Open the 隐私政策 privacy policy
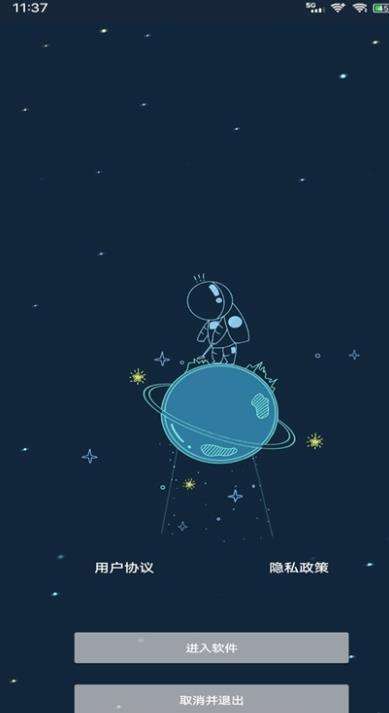389x713 pixels. coord(299,567)
